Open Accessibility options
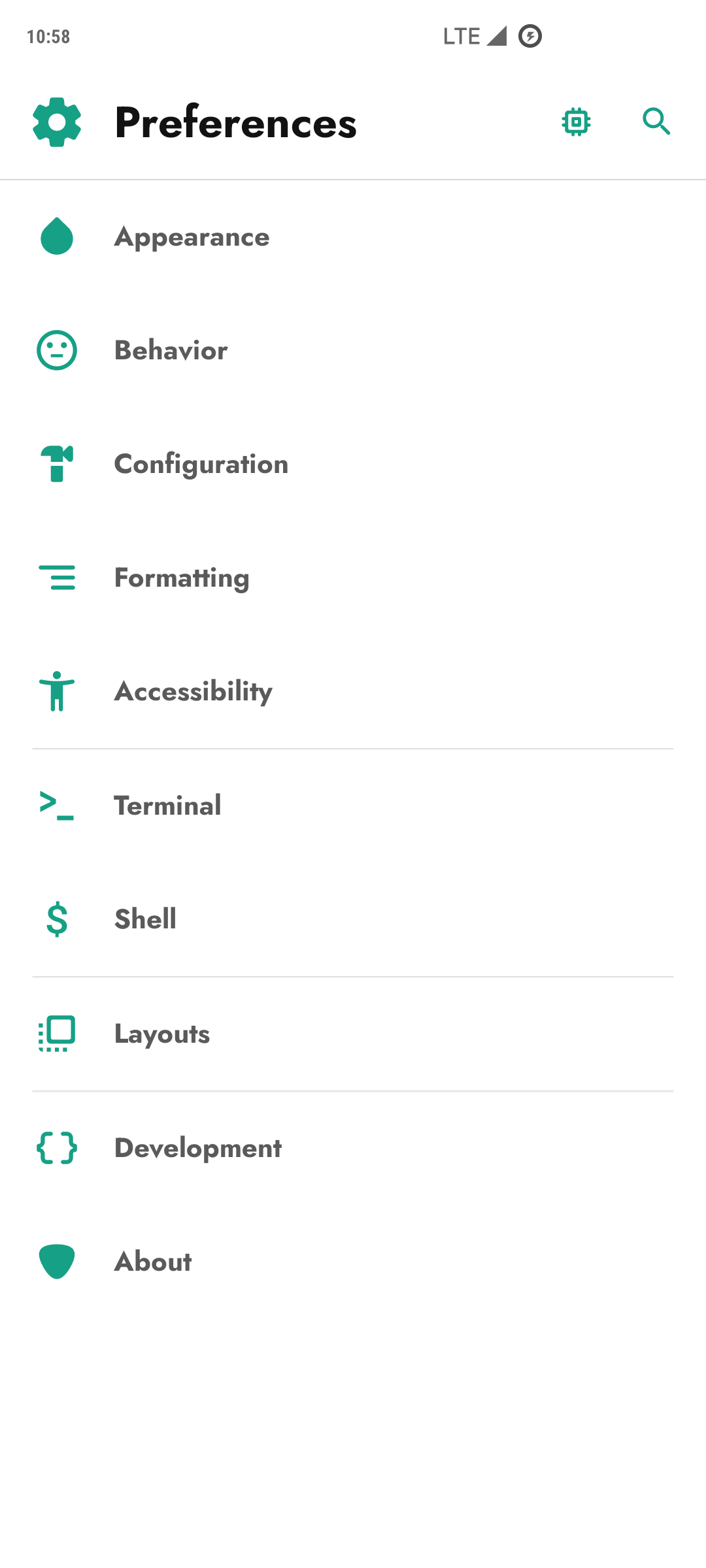 tap(353, 691)
